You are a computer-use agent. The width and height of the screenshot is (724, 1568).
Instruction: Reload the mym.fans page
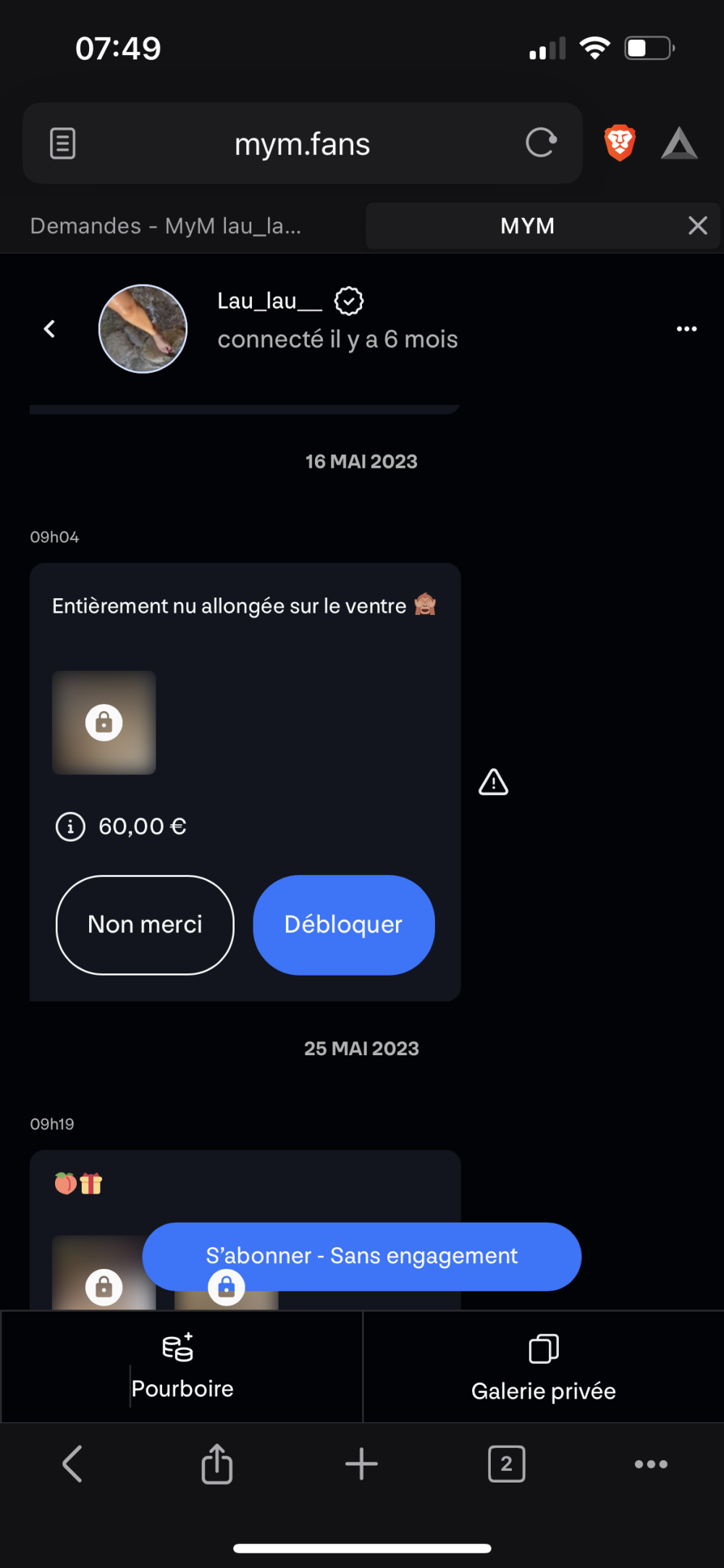pos(541,143)
